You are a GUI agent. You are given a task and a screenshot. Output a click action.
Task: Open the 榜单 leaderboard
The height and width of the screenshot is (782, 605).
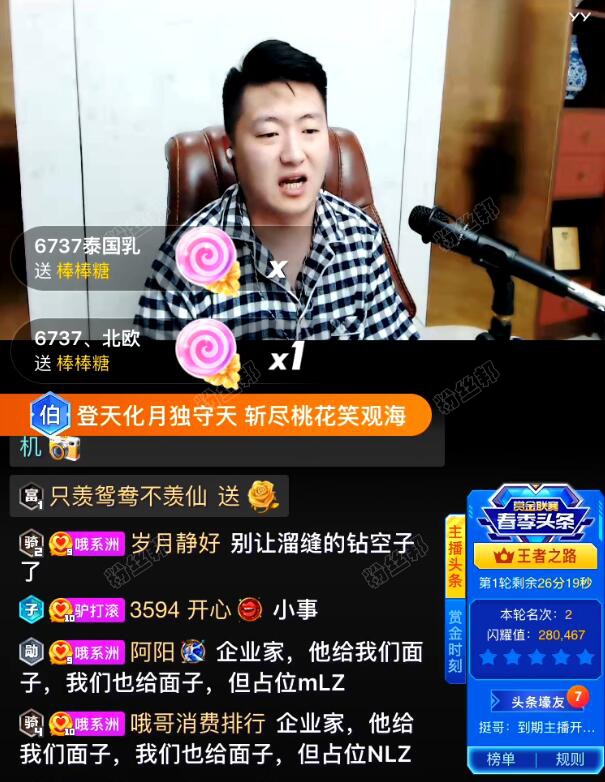coord(501,760)
